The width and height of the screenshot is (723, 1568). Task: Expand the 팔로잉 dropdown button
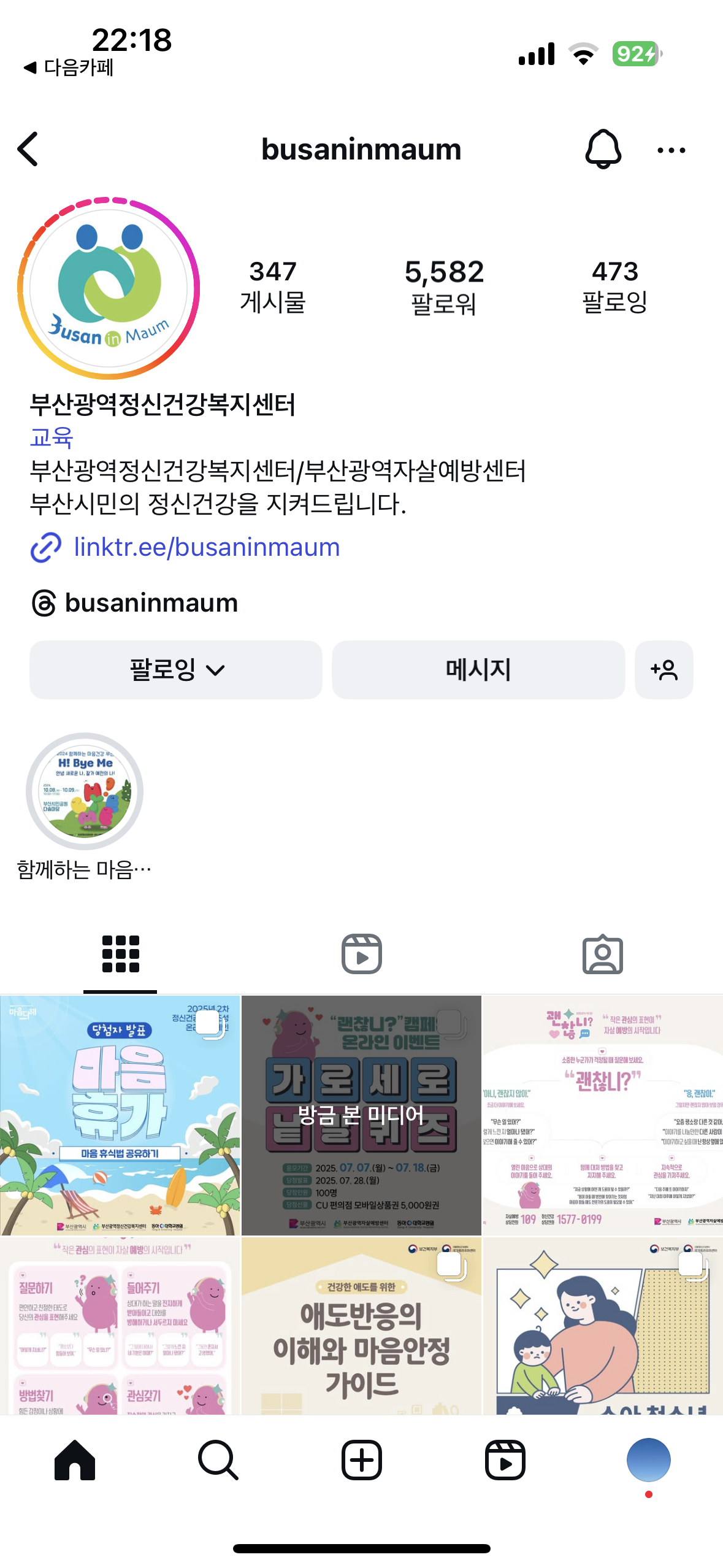pyautogui.click(x=176, y=670)
